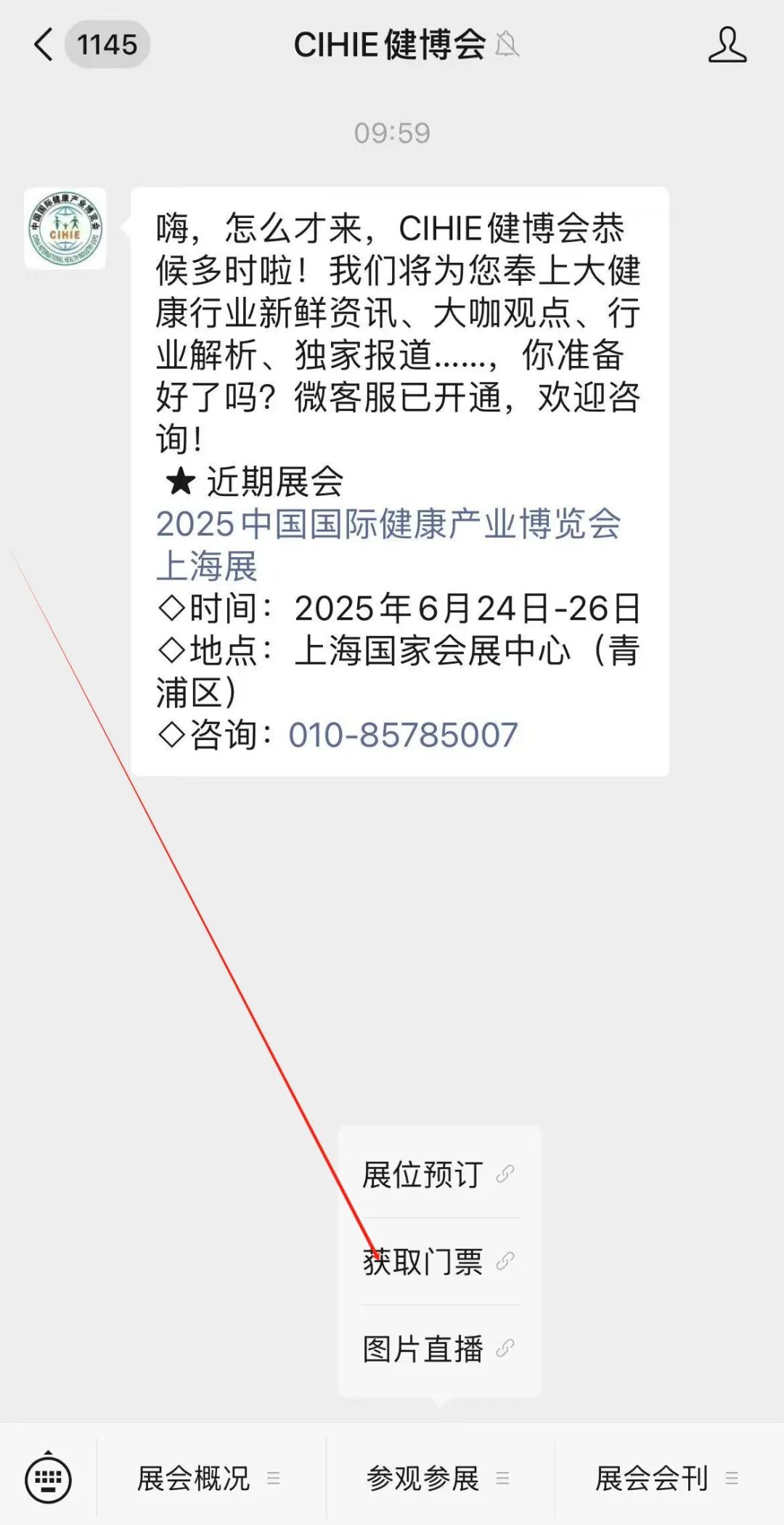Tap the 1145 unread count badge

tap(107, 44)
